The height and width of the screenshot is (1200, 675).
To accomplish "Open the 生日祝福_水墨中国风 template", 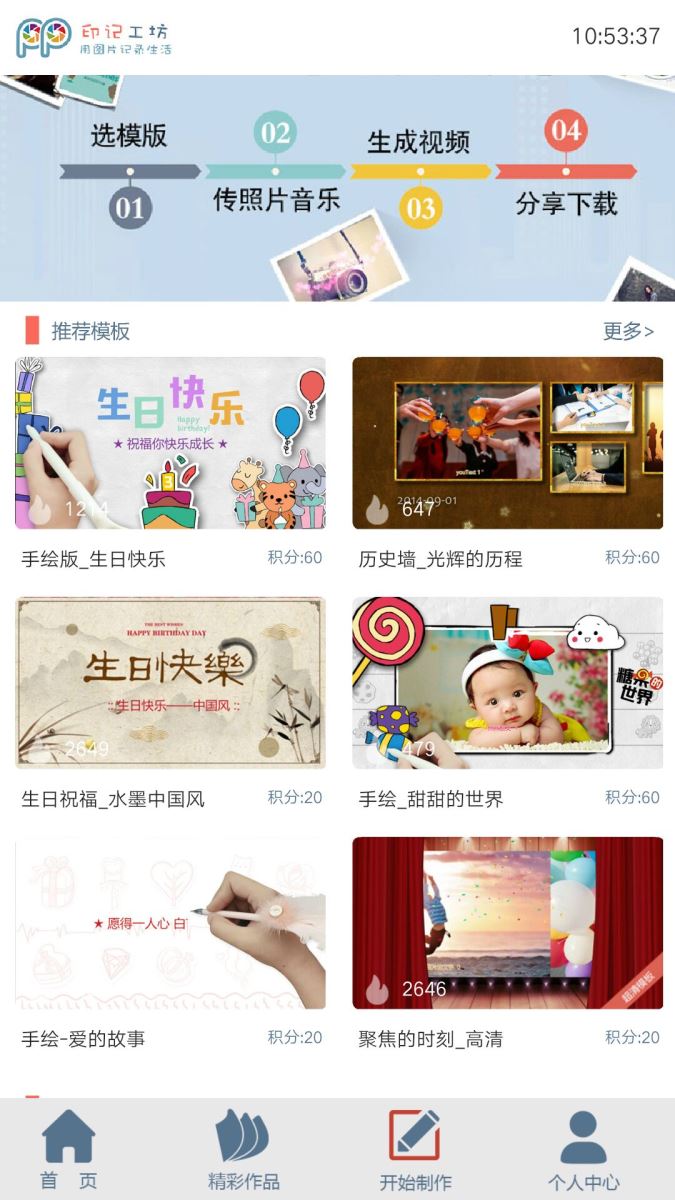I will [x=170, y=683].
